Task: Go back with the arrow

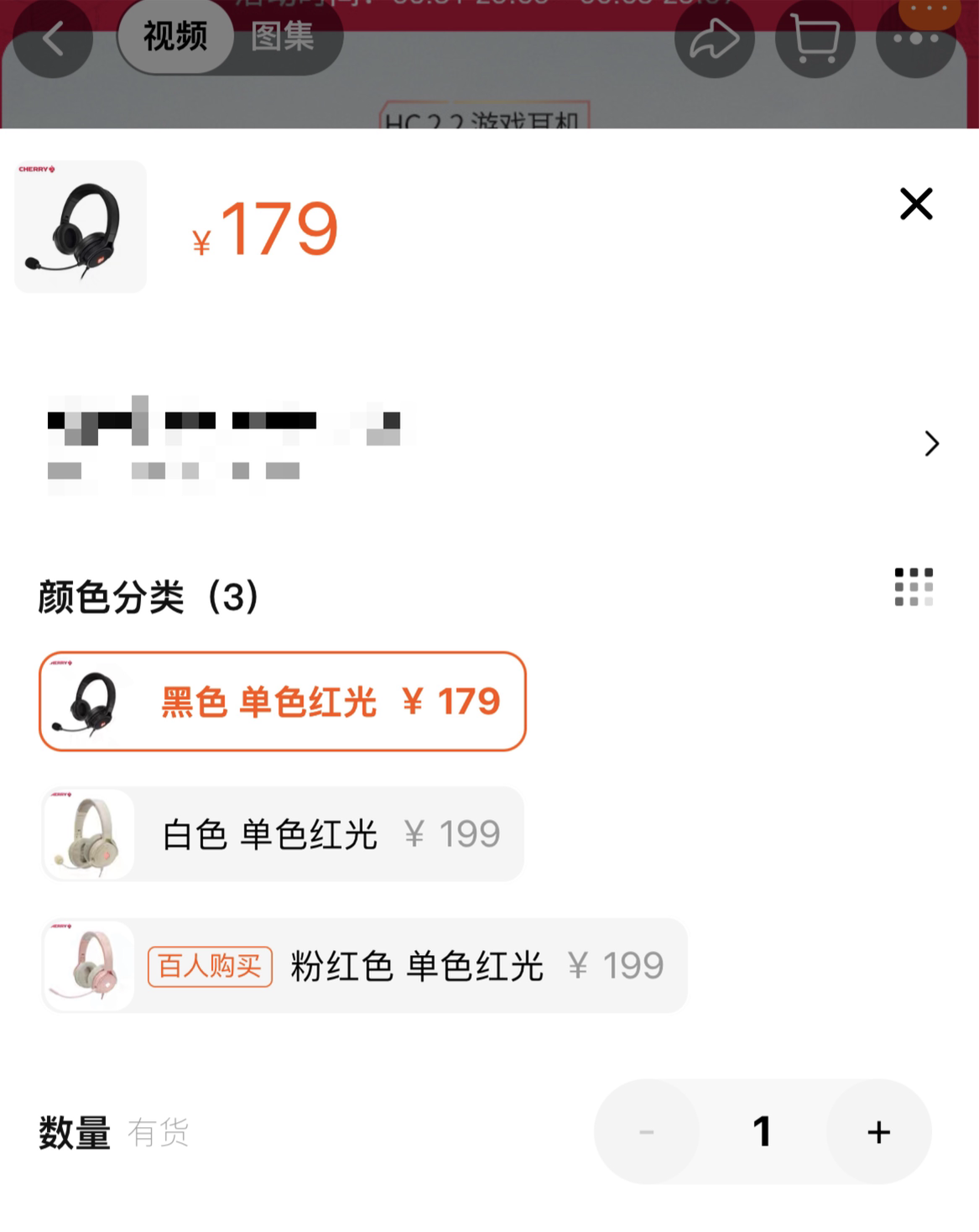Action: point(53,39)
